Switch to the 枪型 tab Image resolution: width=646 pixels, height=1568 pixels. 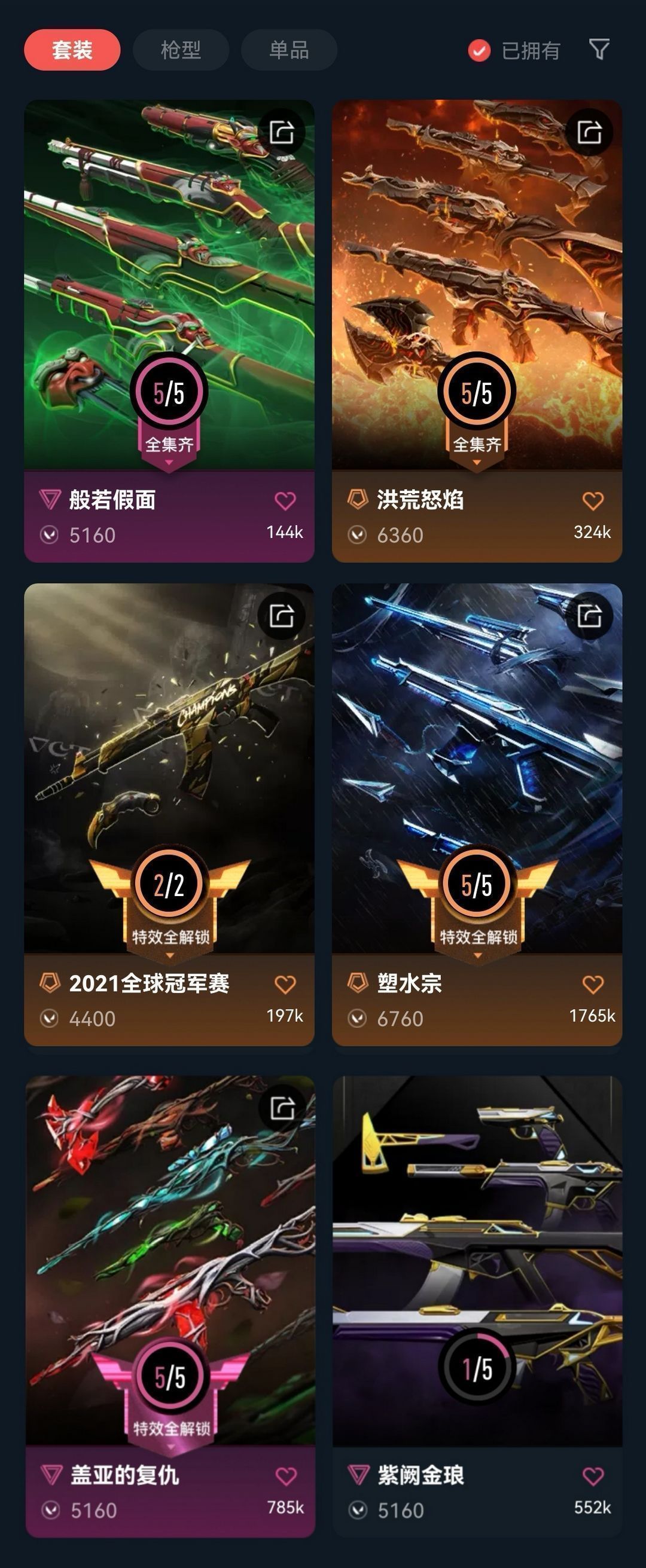pos(181,50)
